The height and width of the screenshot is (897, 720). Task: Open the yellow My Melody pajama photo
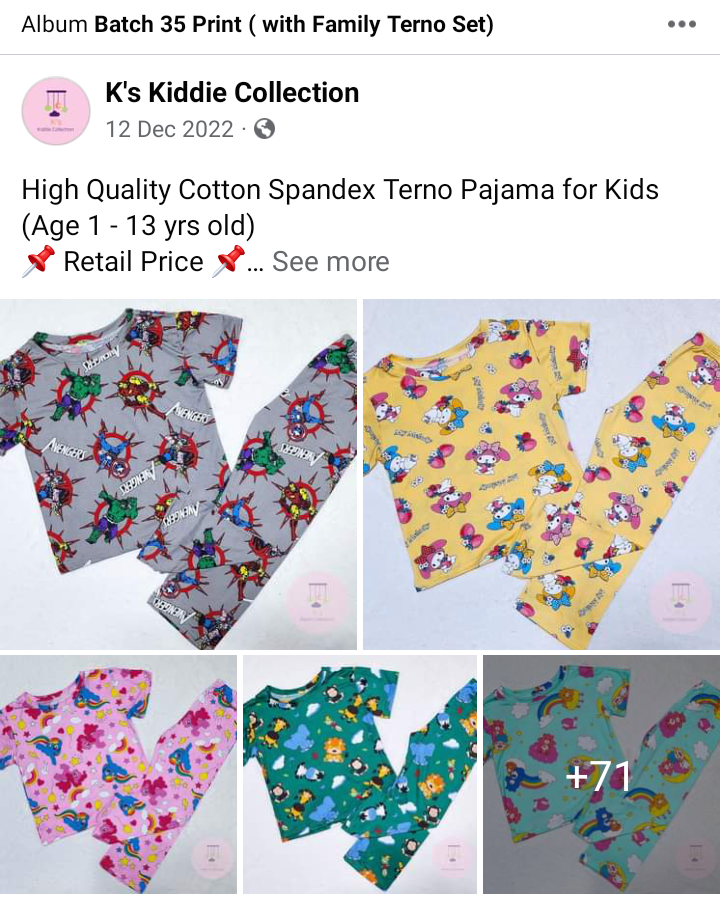point(541,474)
